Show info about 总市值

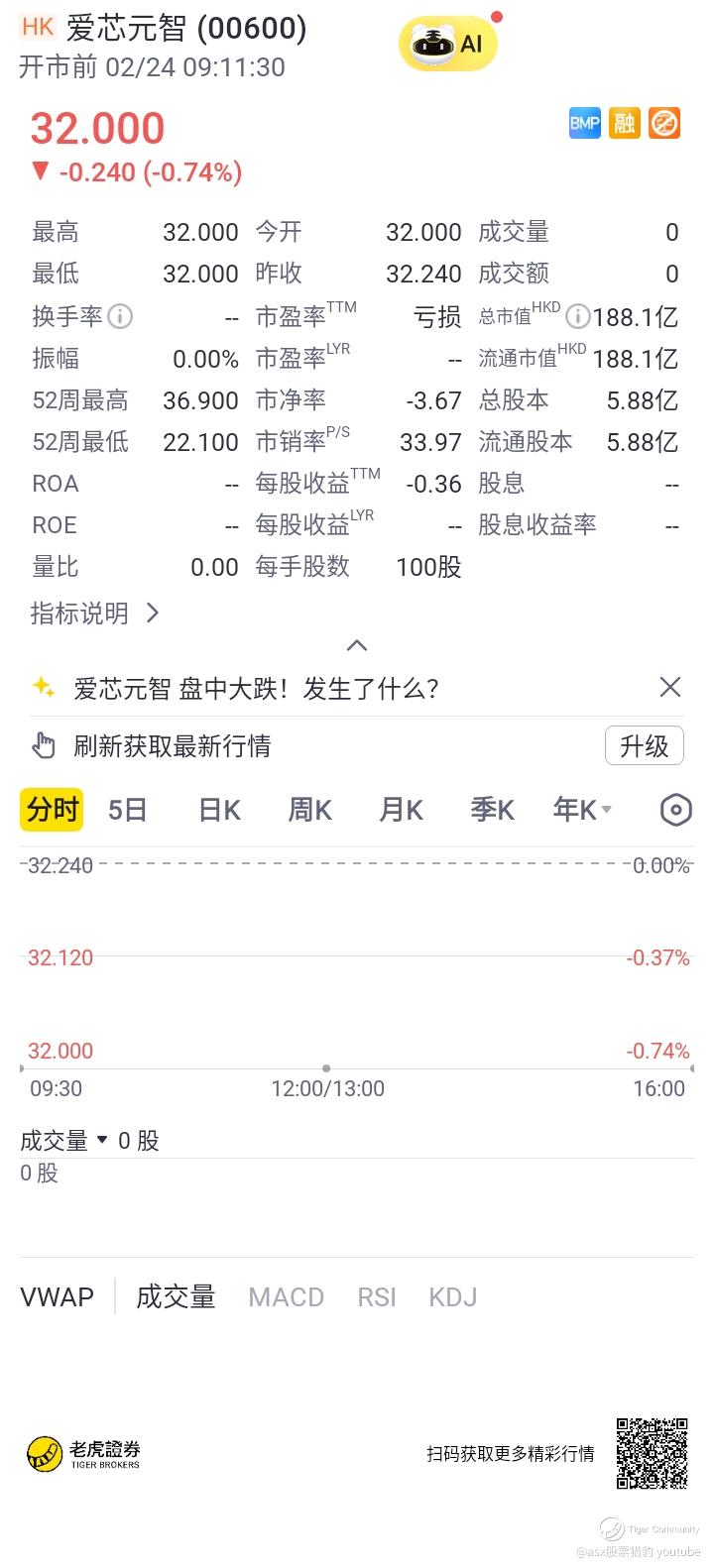coord(577,317)
